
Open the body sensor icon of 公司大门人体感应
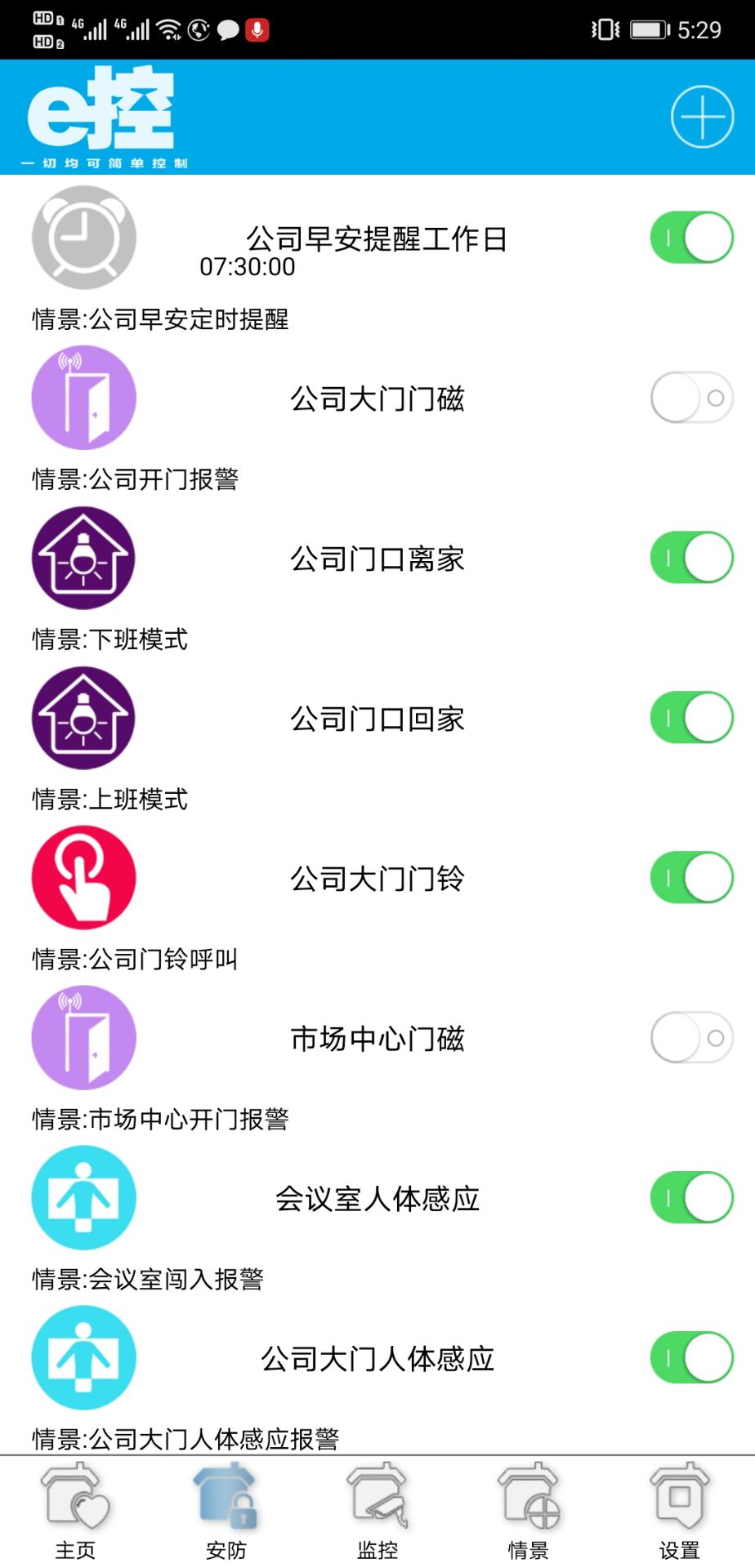tap(82, 1356)
